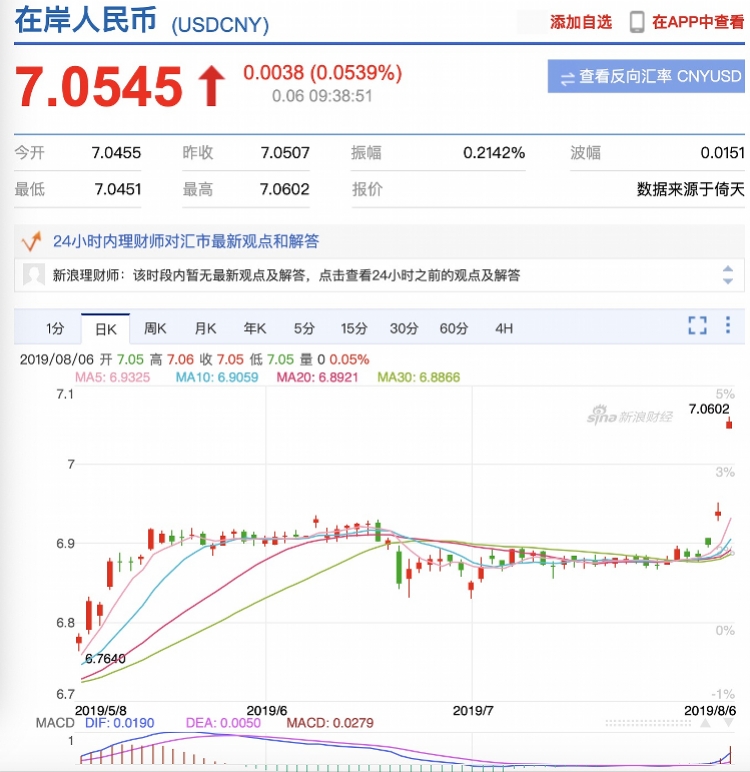Switch to the 1分 chart tab
The width and height of the screenshot is (750, 772).
coord(55,328)
